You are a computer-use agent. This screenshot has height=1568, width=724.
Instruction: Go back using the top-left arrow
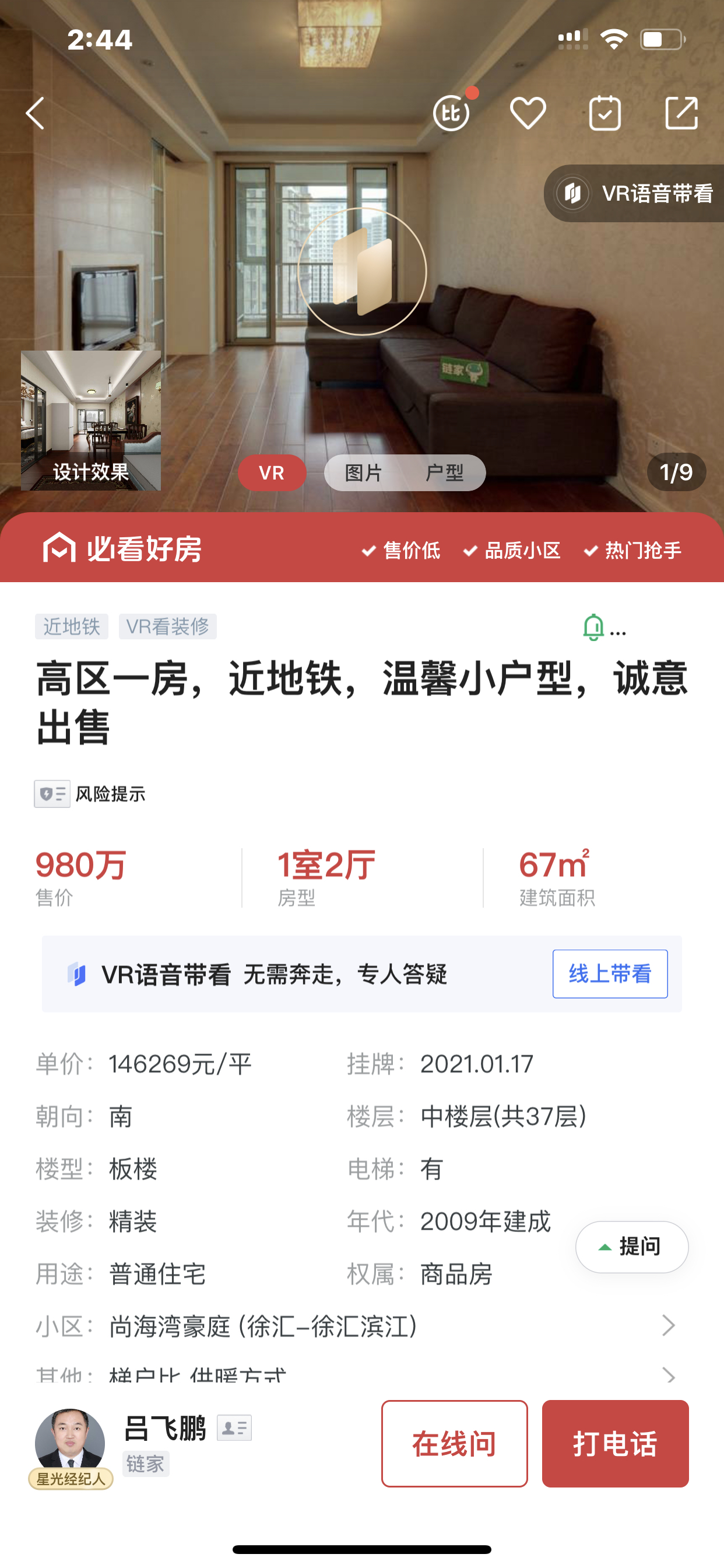pos(36,113)
